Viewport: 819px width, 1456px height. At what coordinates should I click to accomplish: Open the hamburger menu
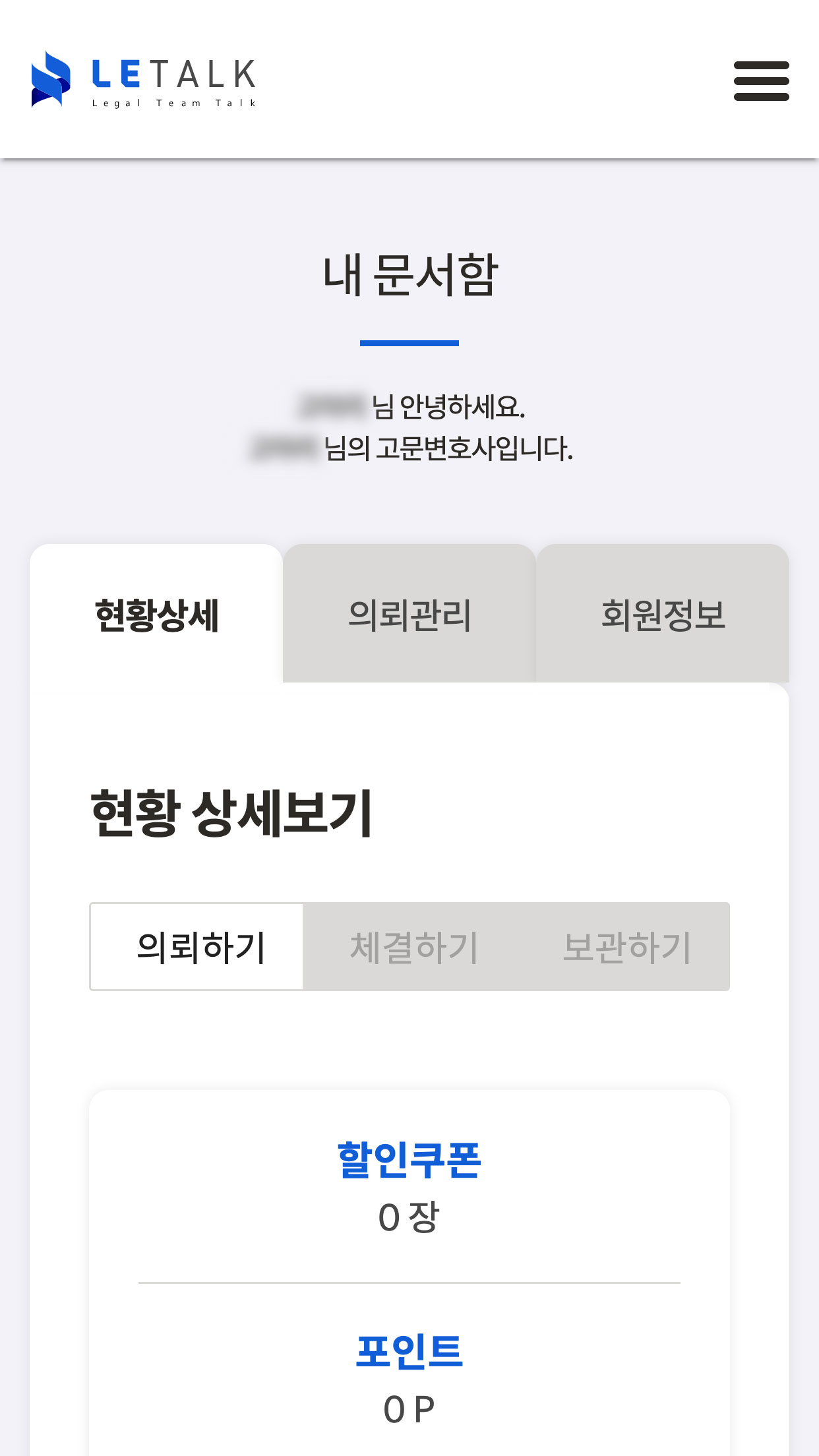tap(761, 81)
